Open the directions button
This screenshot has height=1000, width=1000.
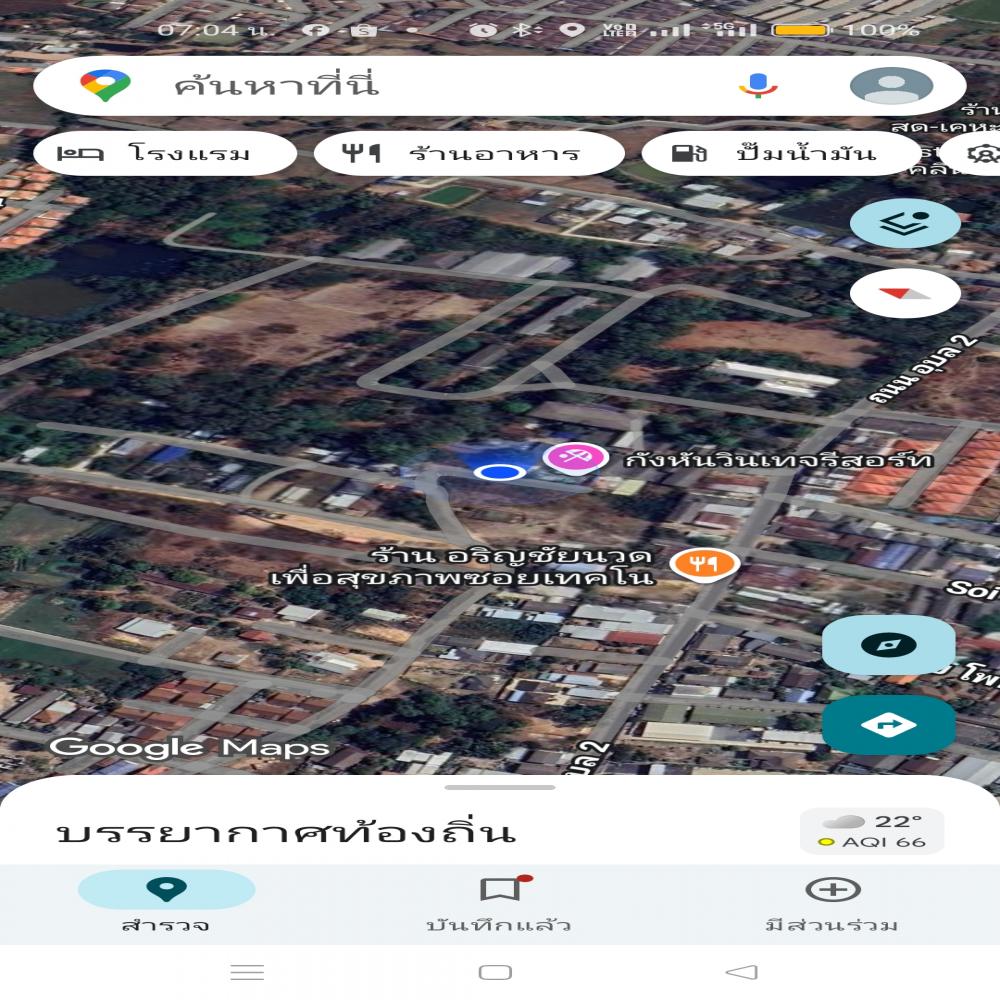tap(888, 725)
